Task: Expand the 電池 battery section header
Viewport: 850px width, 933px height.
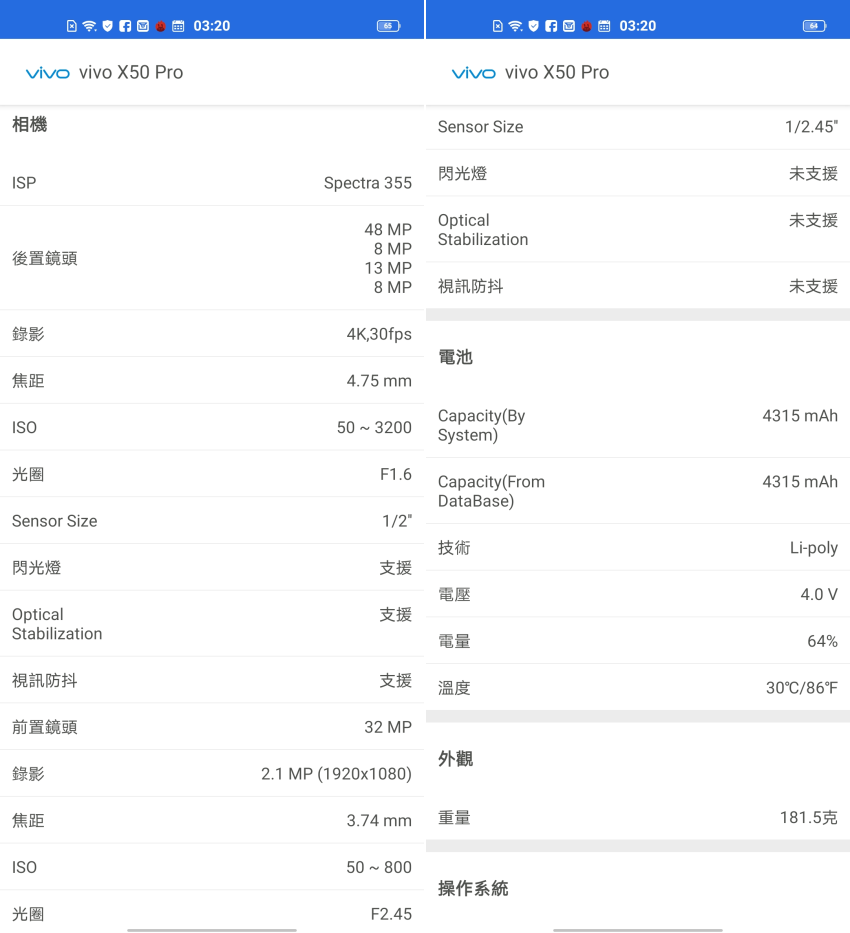Action: point(455,357)
